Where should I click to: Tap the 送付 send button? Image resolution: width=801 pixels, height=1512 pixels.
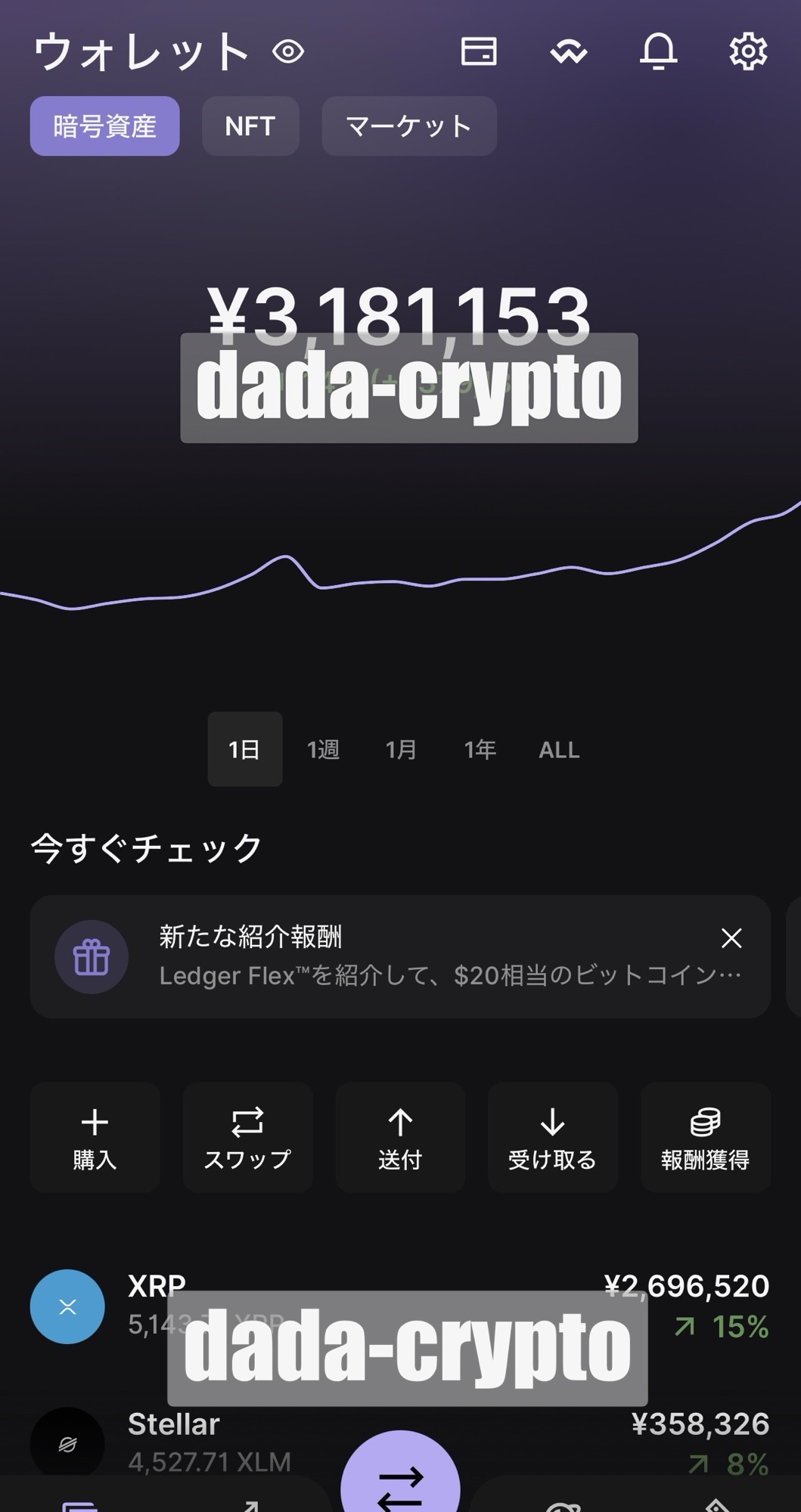400,1138
